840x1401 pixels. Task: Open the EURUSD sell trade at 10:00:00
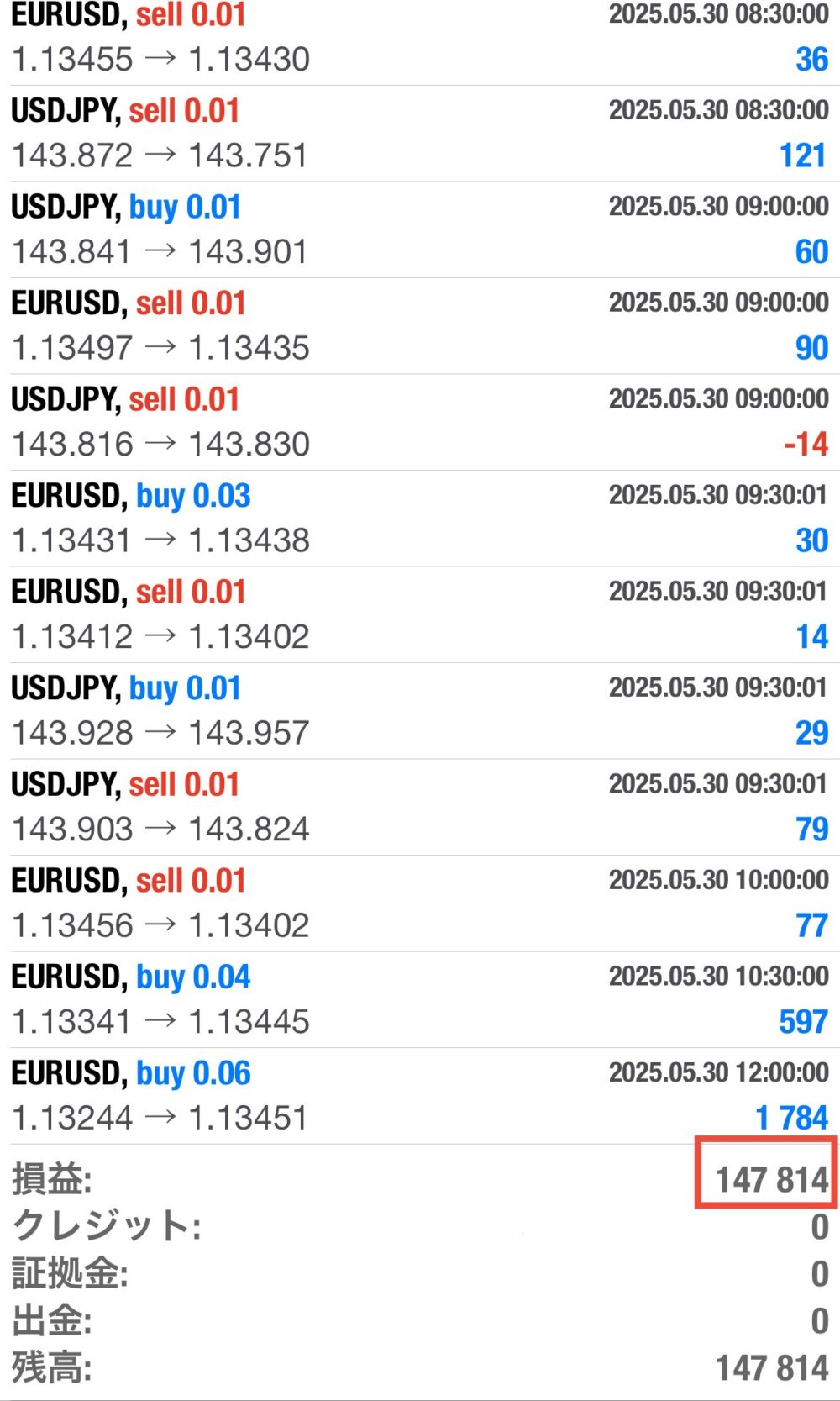[420, 903]
